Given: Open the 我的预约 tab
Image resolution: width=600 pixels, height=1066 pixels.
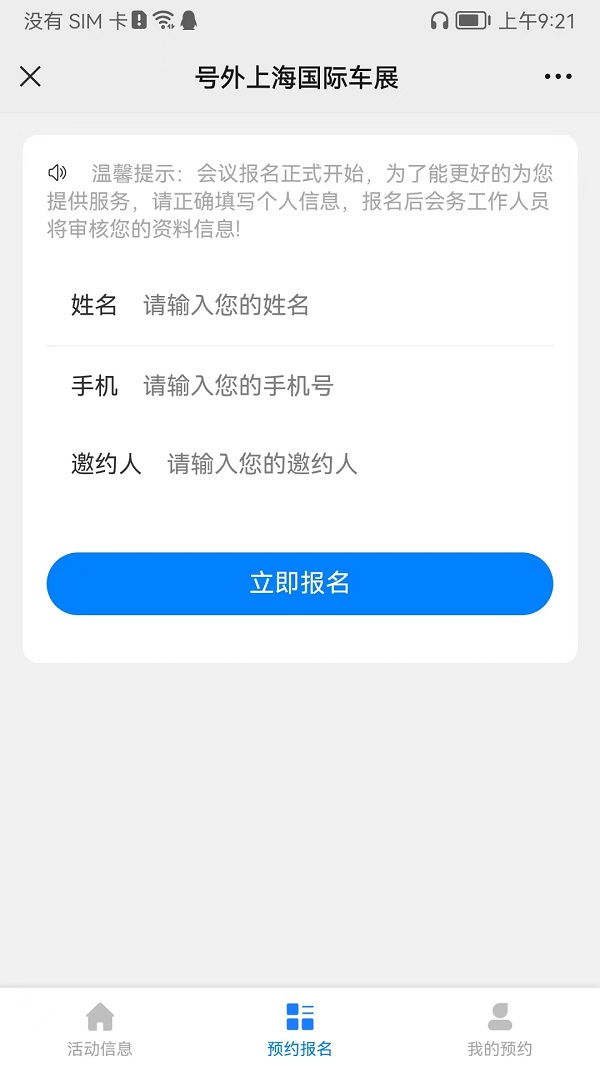Looking at the screenshot, I should click(x=500, y=1029).
